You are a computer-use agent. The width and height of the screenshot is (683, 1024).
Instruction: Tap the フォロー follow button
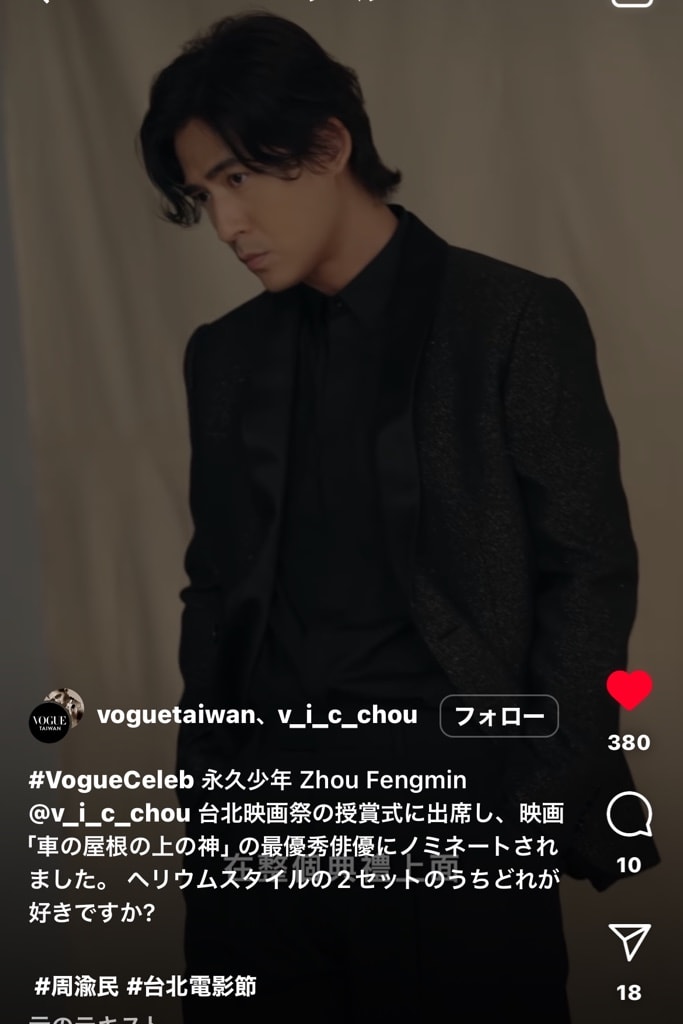[499, 716]
